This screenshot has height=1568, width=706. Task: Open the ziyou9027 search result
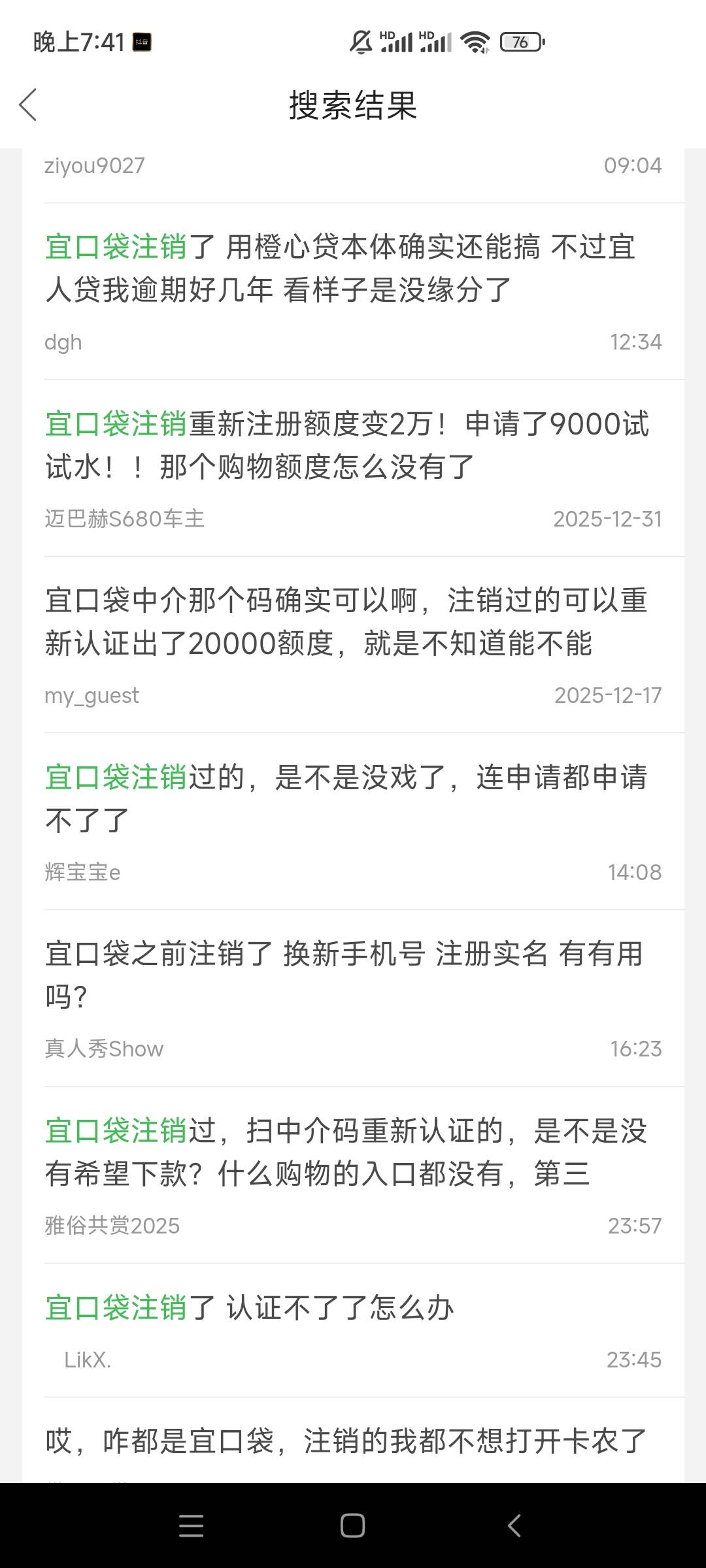pyautogui.click(x=353, y=167)
